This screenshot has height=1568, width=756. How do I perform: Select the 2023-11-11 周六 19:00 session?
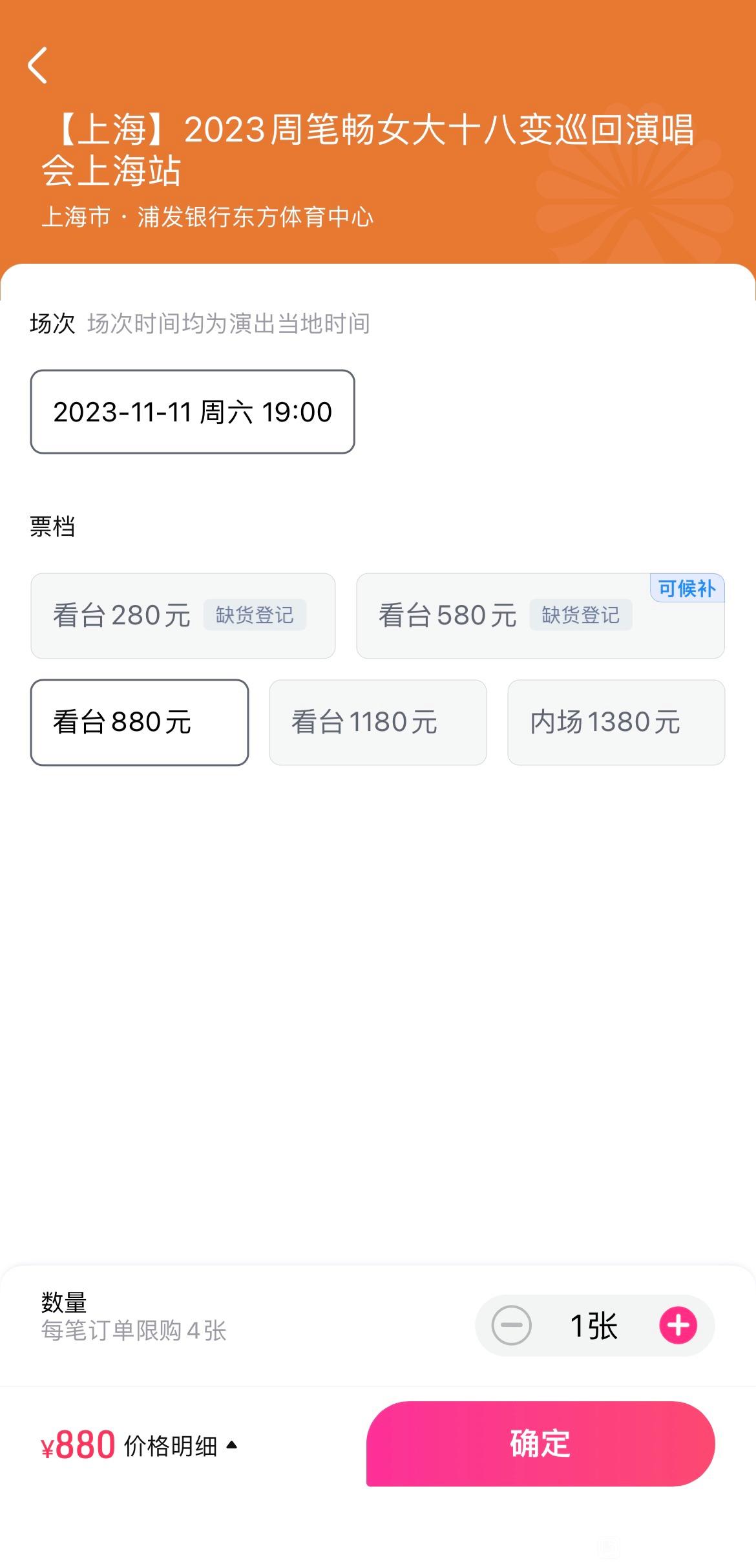click(x=193, y=412)
